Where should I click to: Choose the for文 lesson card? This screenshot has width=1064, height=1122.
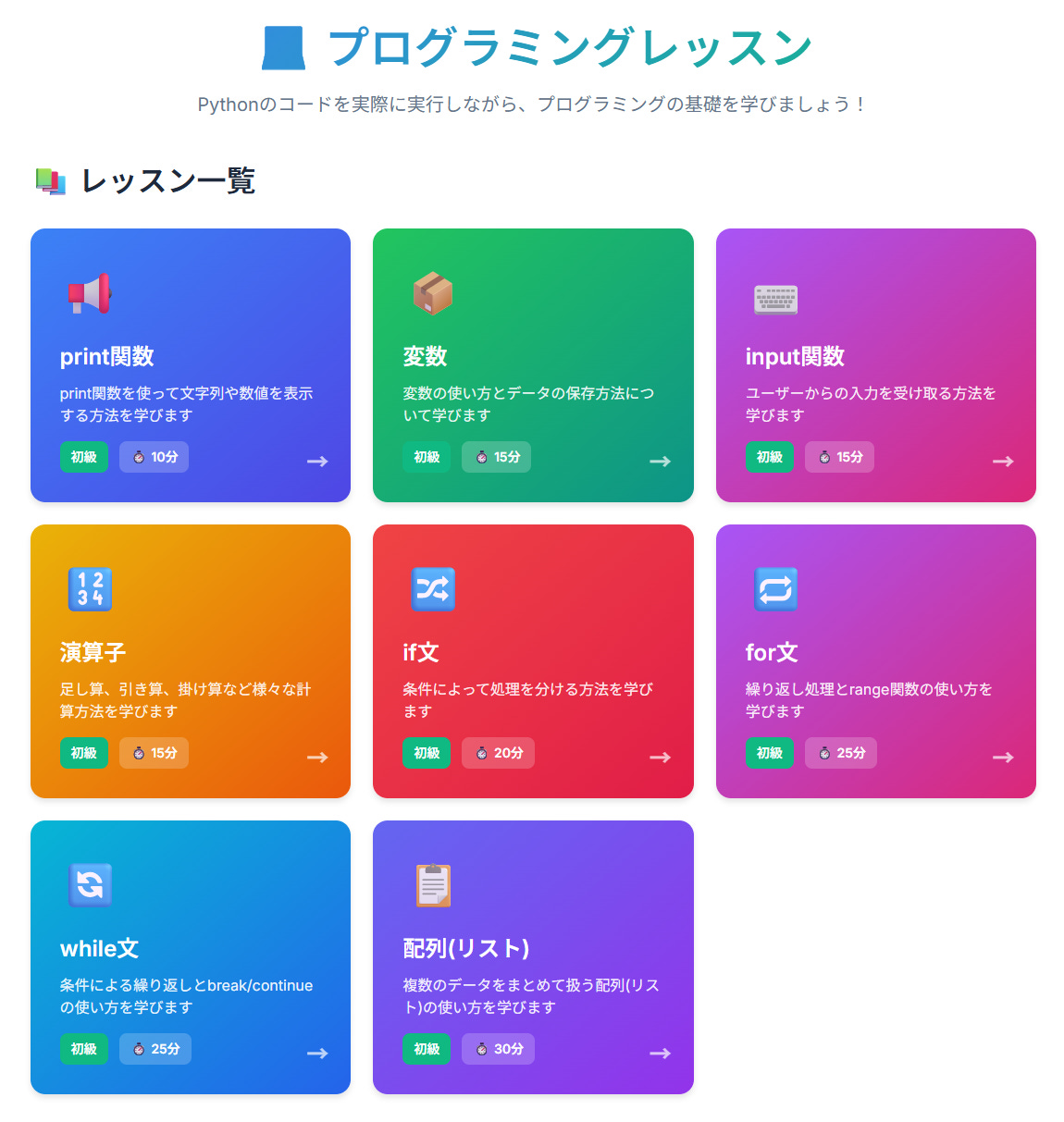[x=875, y=661]
